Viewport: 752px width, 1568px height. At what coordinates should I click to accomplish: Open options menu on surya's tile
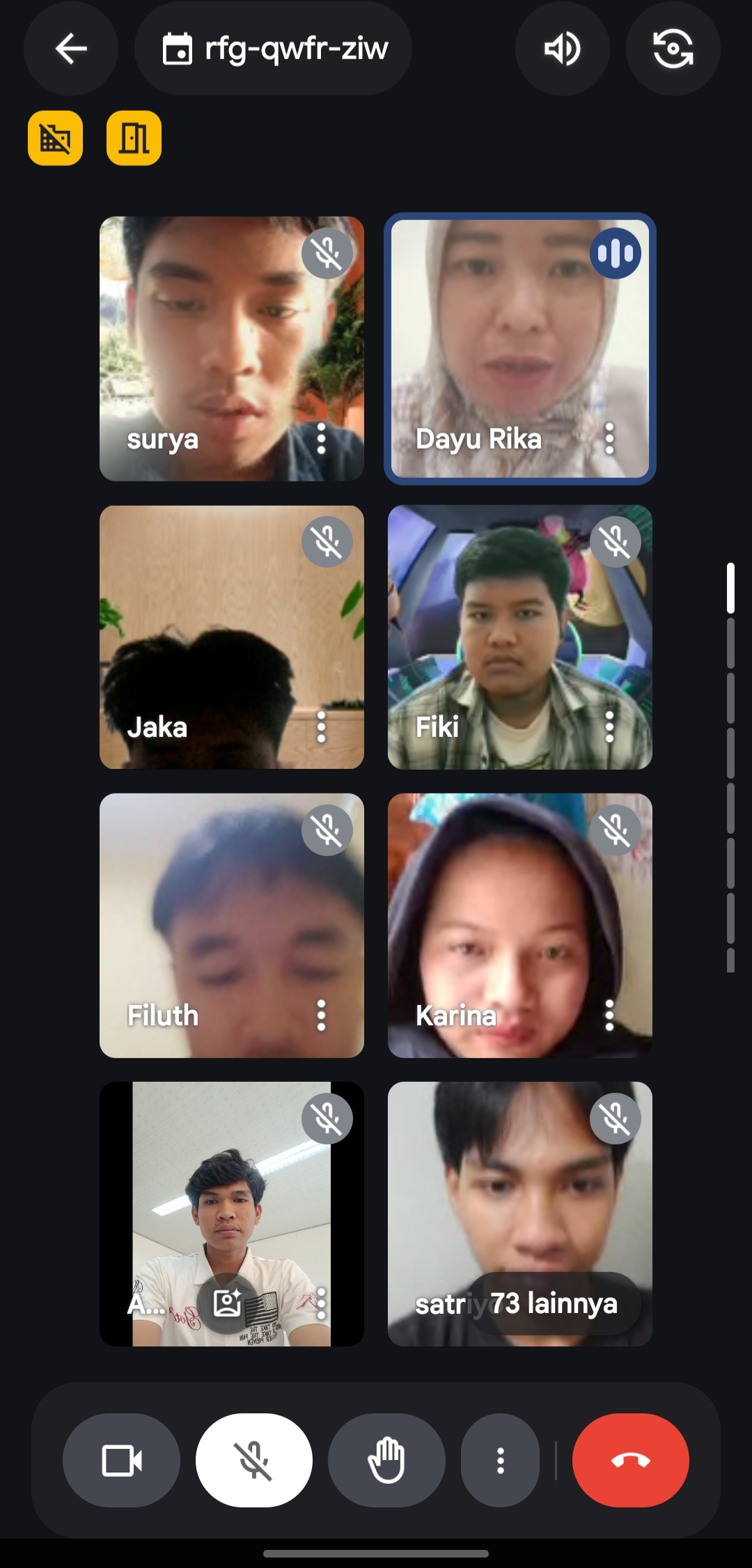[321, 439]
